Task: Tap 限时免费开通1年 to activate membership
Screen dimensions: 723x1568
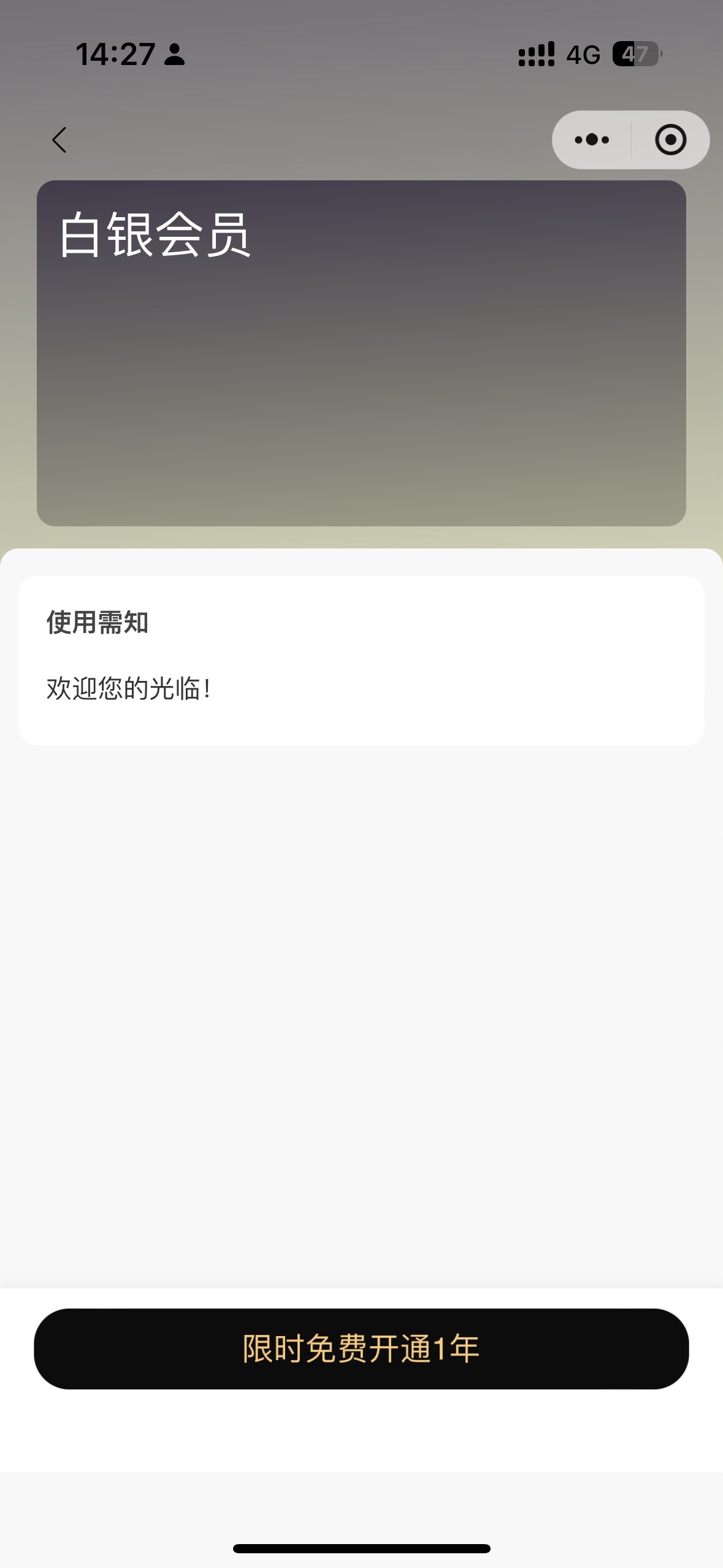Action: [361, 1349]
